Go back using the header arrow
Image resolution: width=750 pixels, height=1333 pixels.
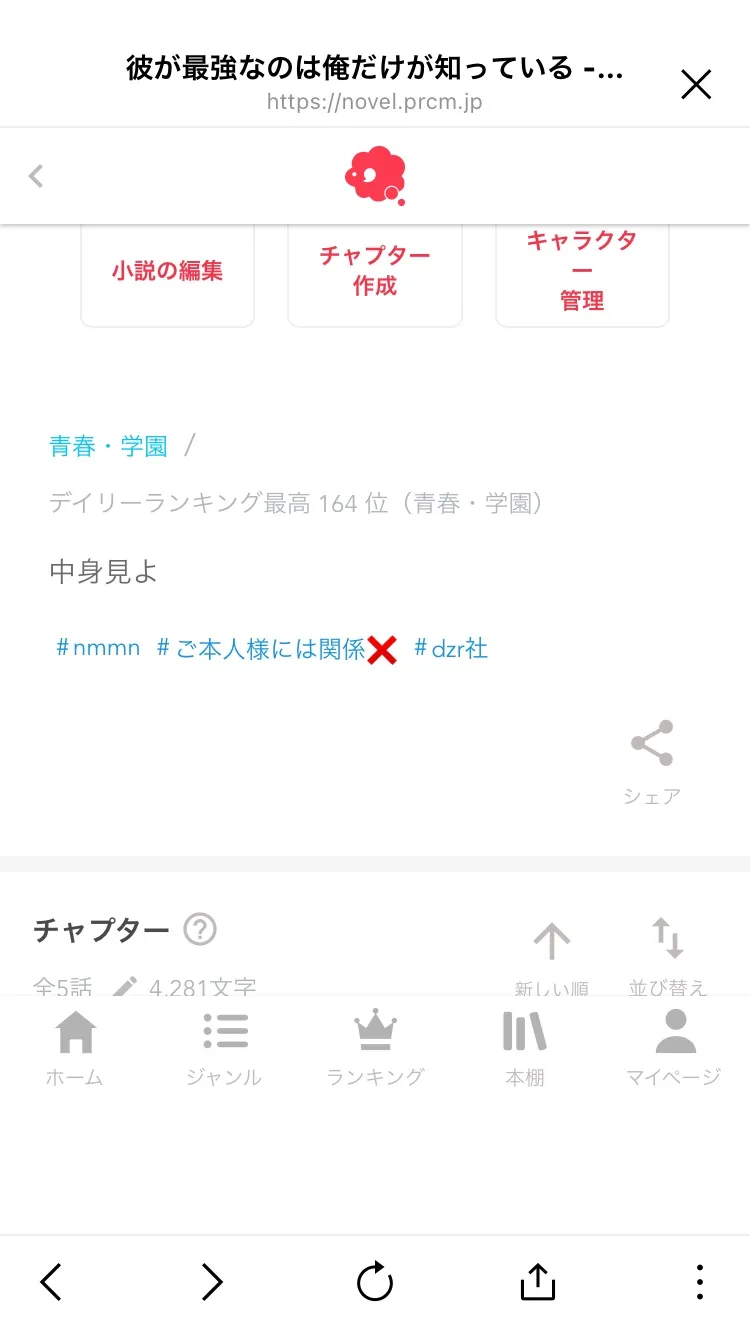tap(36, 176)
